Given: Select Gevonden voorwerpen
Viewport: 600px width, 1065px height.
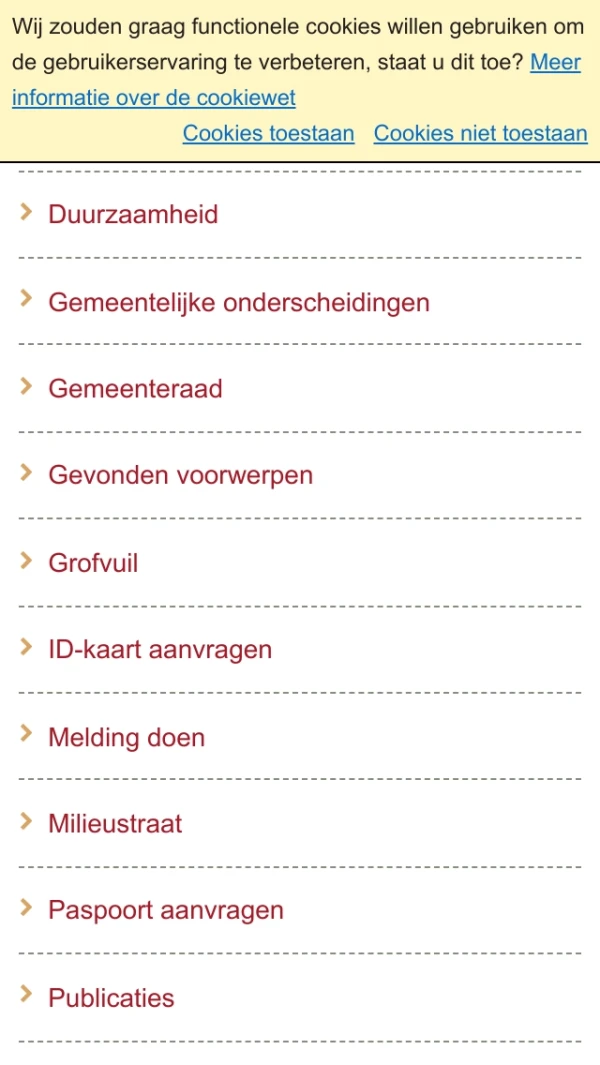Looking at the screenshot, I should [180, 476].
